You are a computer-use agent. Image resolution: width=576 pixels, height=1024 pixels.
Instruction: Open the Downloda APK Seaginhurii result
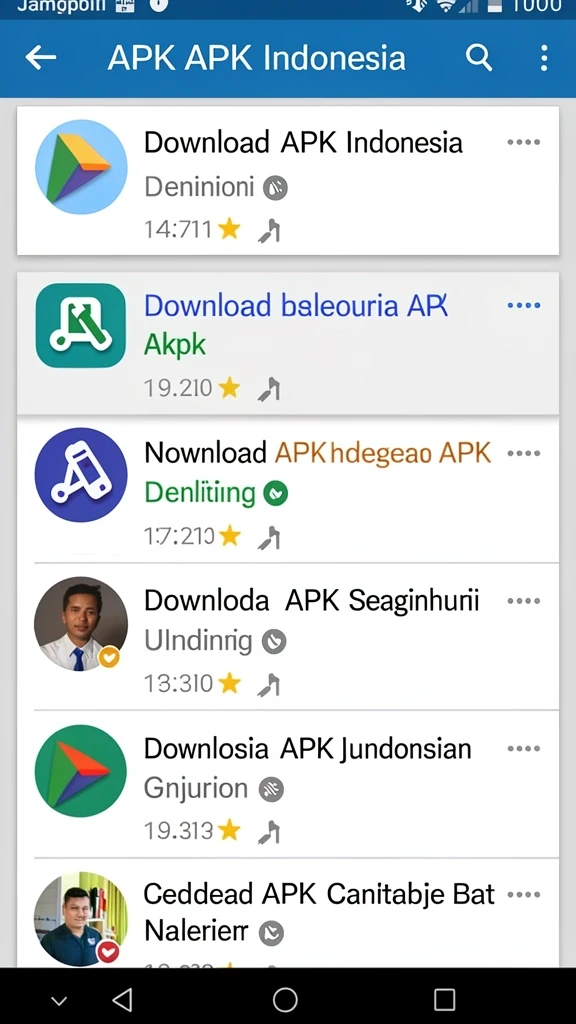[x=288, y=636]
